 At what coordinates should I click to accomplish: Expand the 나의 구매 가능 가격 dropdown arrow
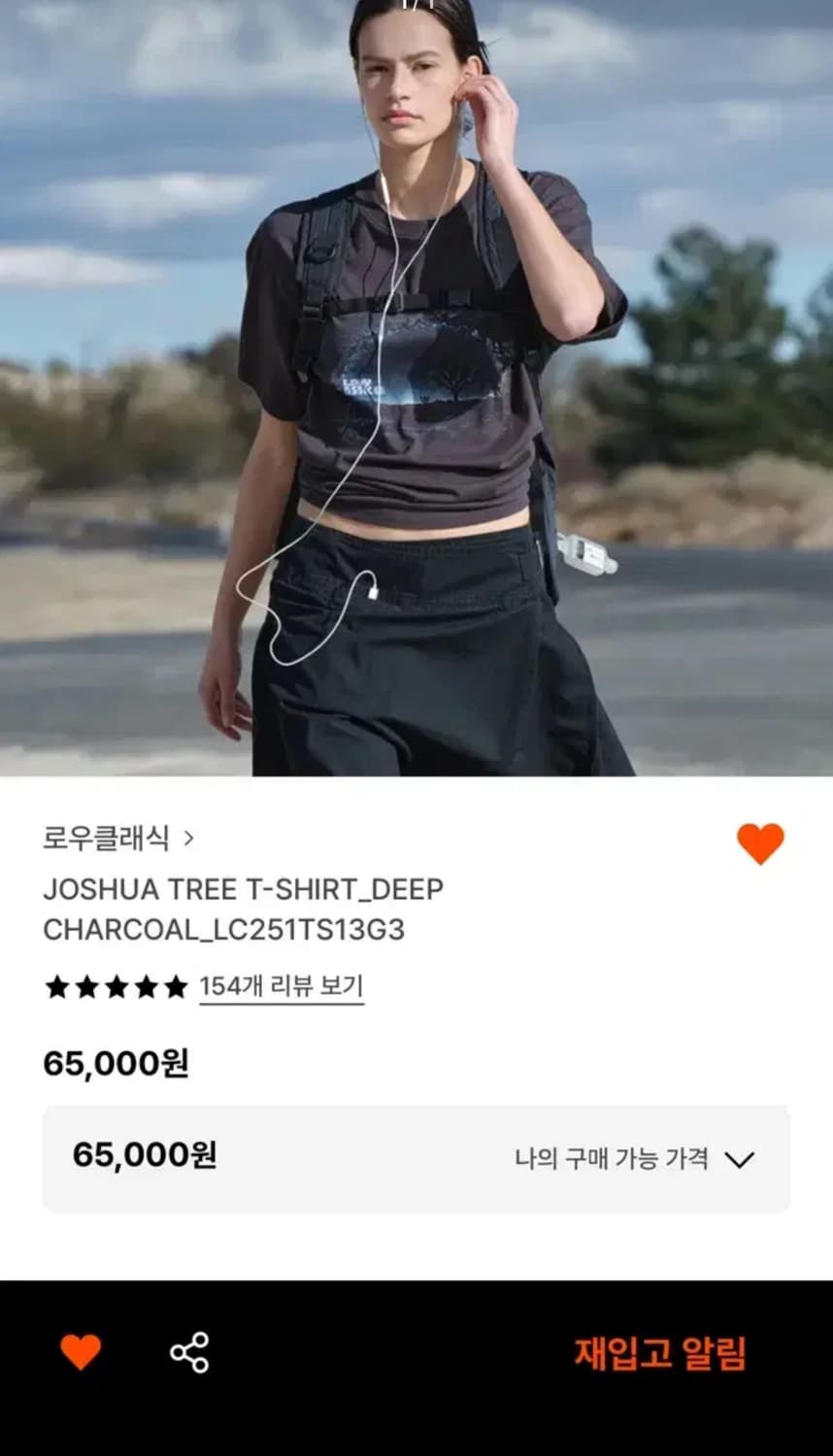(x=743, y=1157)
